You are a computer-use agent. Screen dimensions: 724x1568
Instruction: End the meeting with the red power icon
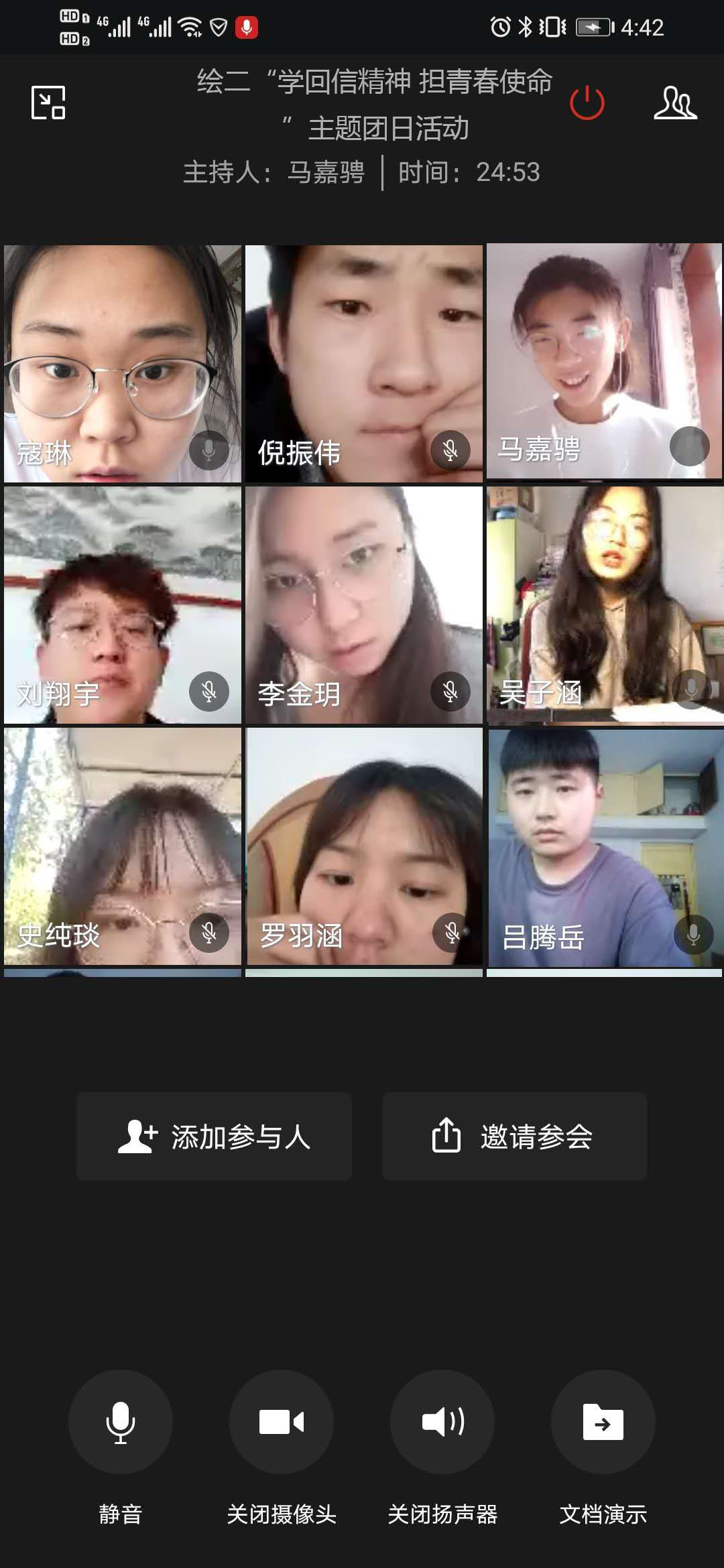[587, 103]
